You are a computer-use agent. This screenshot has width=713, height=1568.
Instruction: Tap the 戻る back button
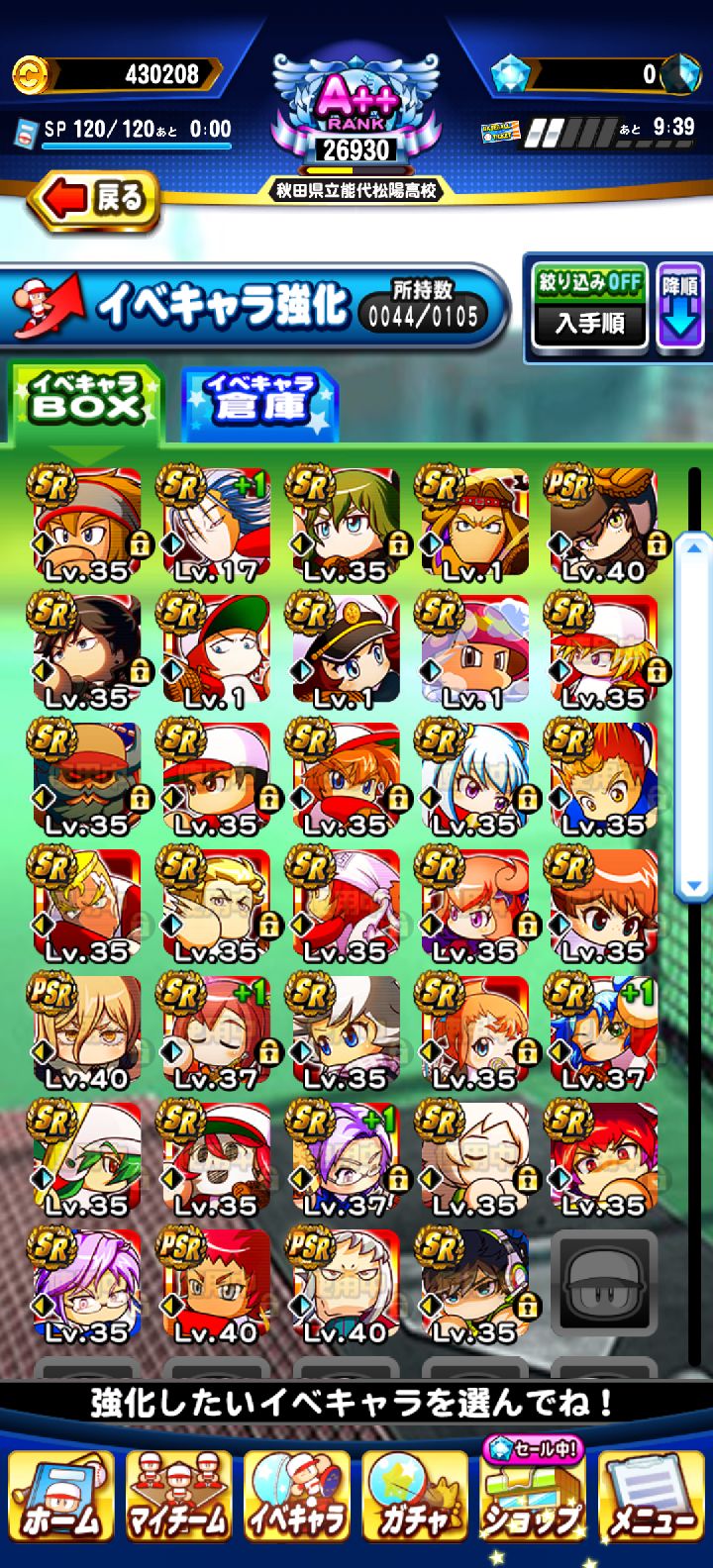click(97, 200)
